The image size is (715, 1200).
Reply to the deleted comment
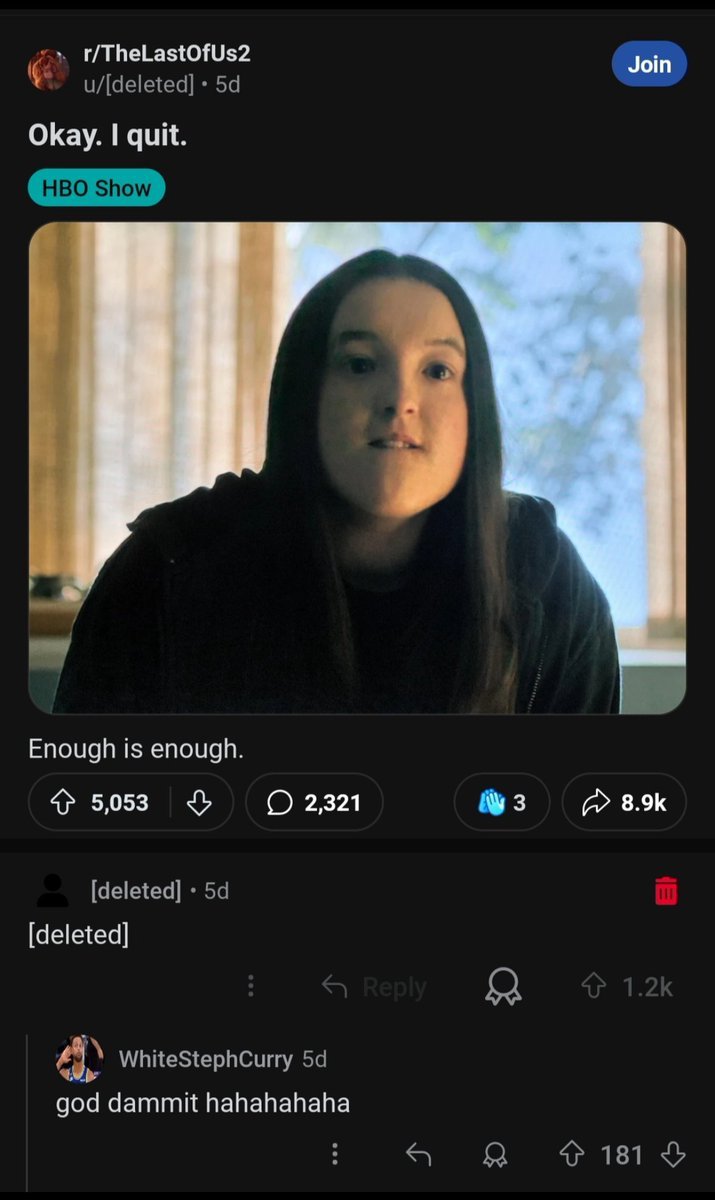coord(374,987)
